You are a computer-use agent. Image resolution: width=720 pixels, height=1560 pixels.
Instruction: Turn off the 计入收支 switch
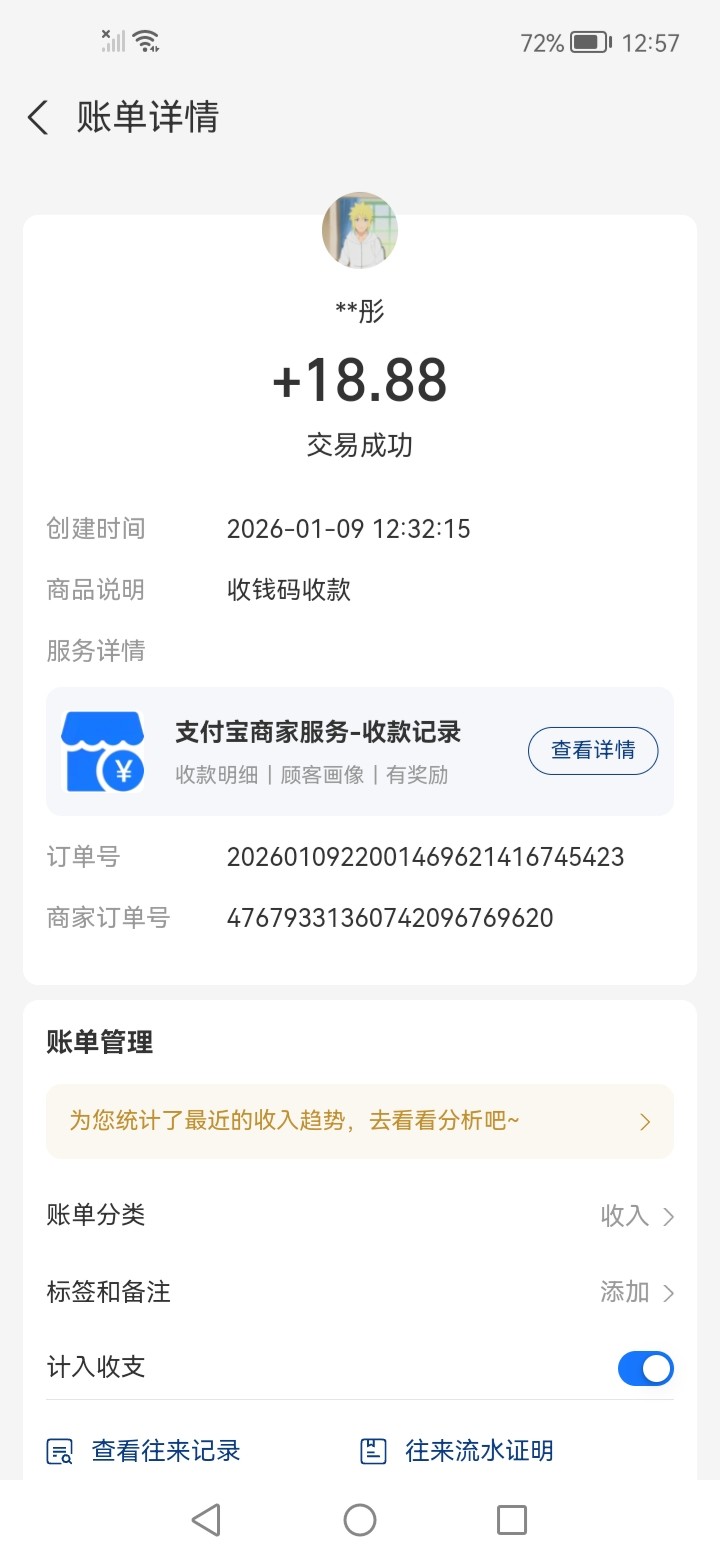click(645, 1368)
